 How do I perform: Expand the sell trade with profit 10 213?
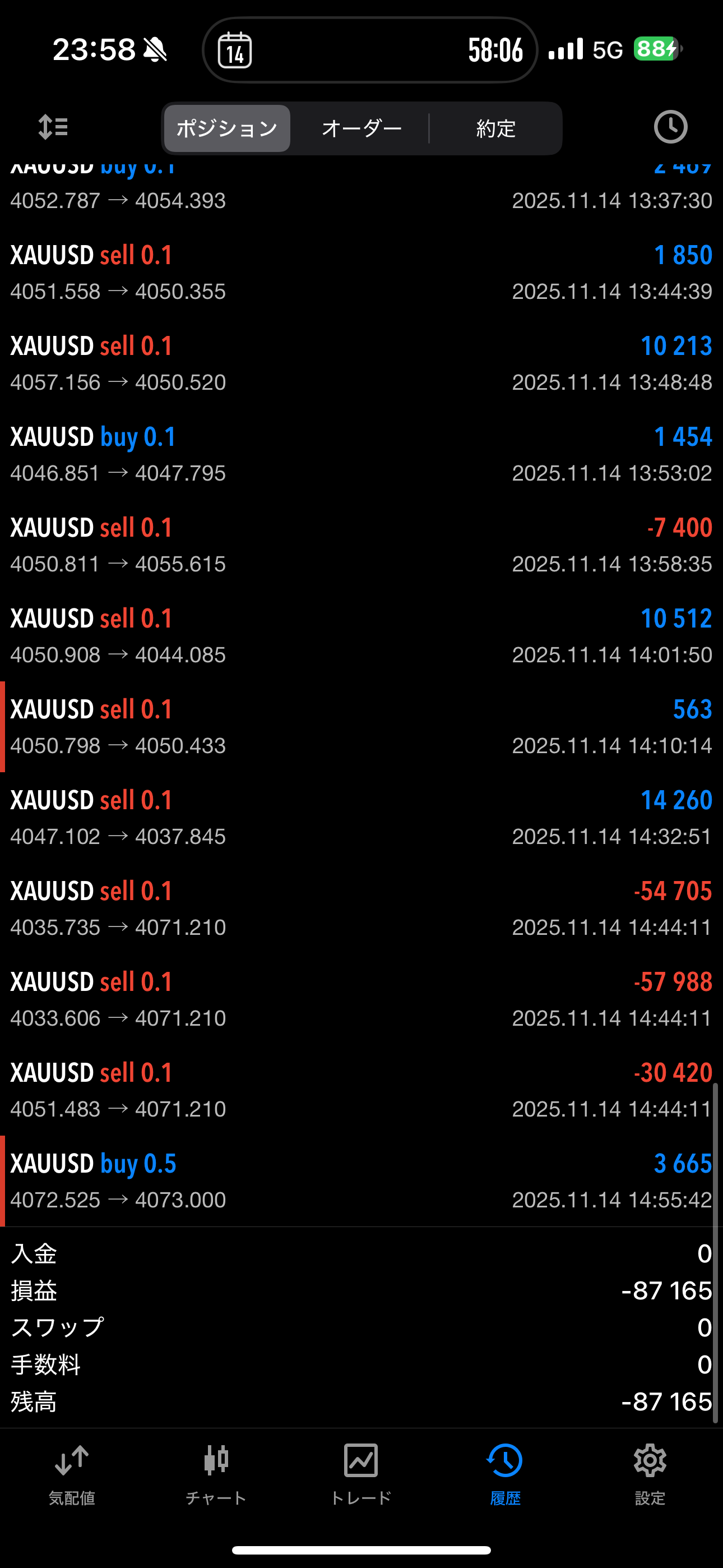coord(361,363)
